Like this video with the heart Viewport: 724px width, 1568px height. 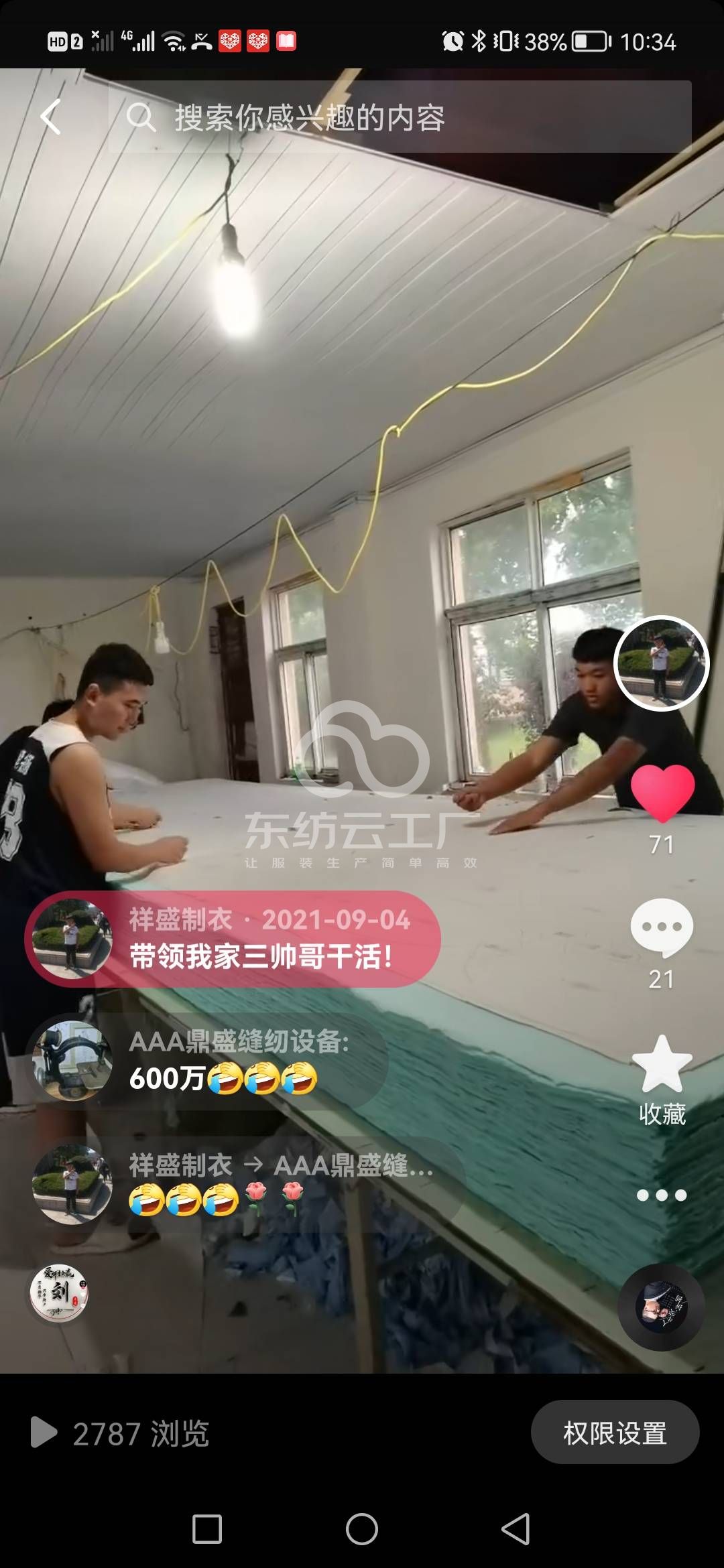point(662,793)
